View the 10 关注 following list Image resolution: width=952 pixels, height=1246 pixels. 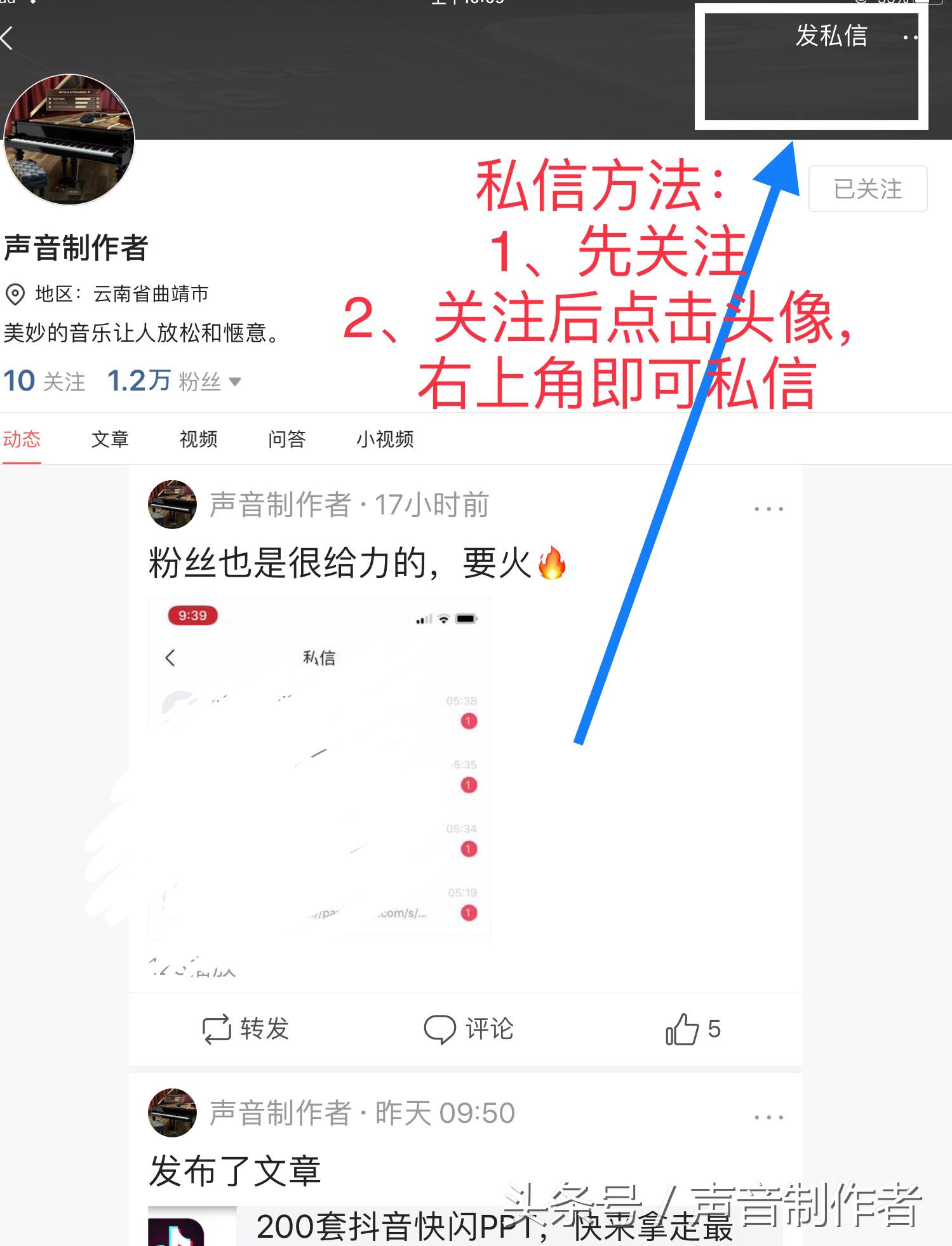pos(44,381)
